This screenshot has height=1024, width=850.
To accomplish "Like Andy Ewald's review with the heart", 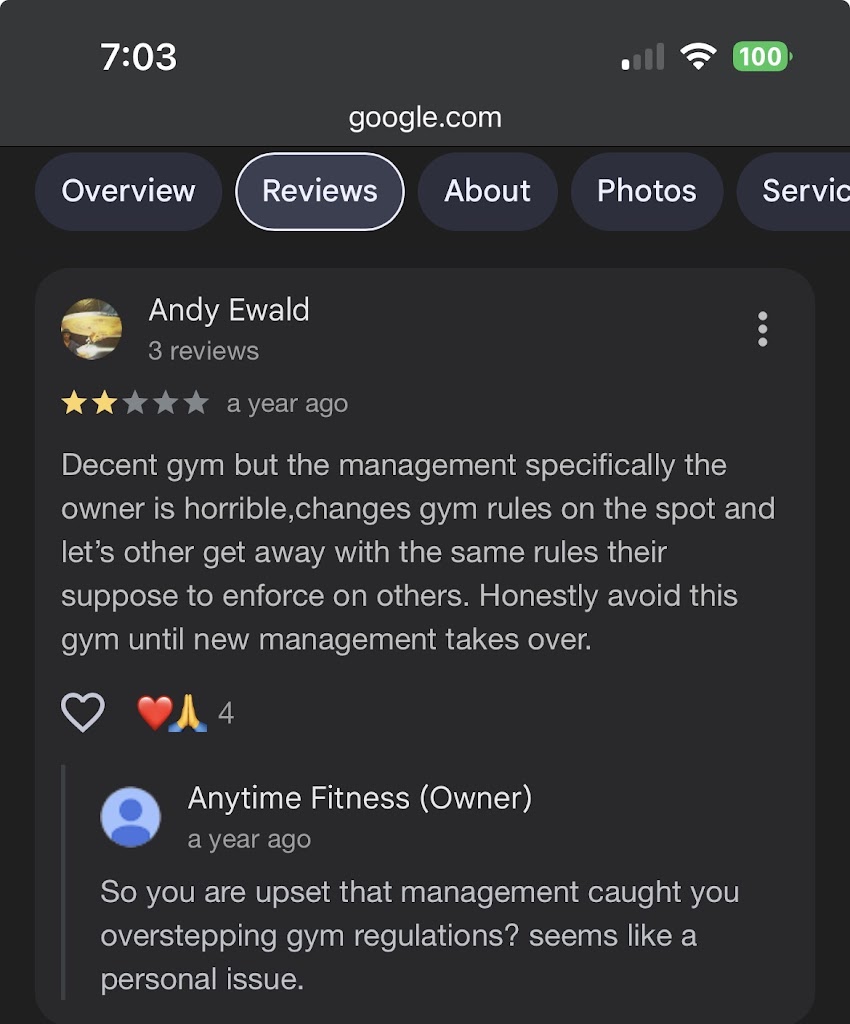I will 83,713.
